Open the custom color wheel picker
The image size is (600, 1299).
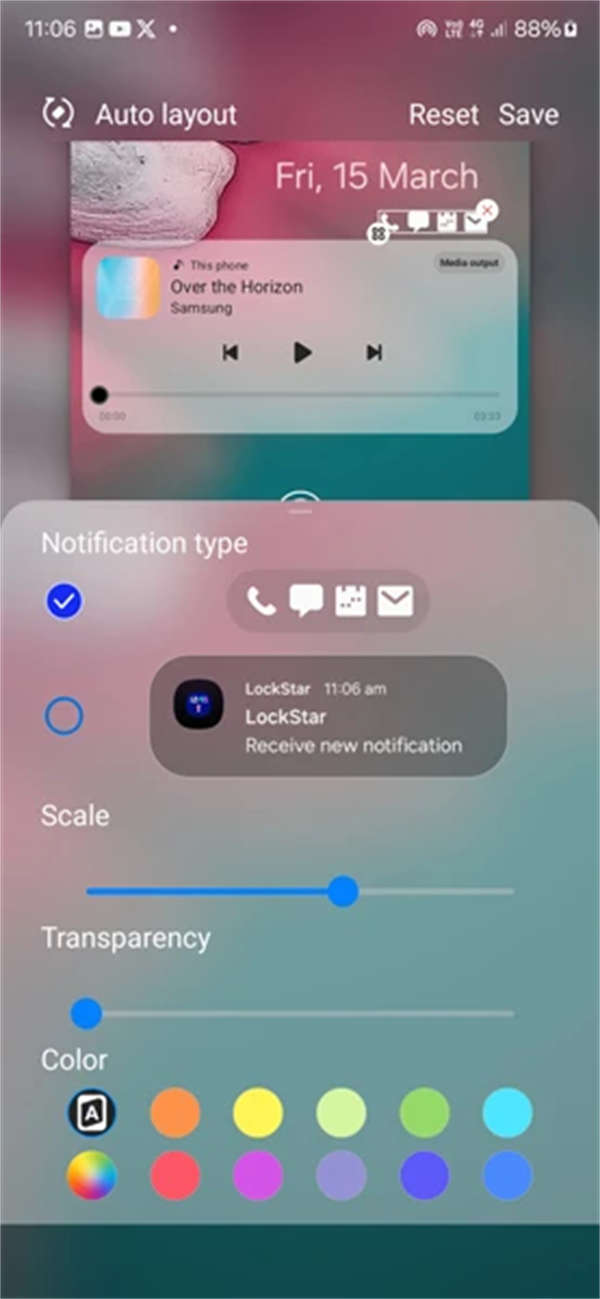92,1176
